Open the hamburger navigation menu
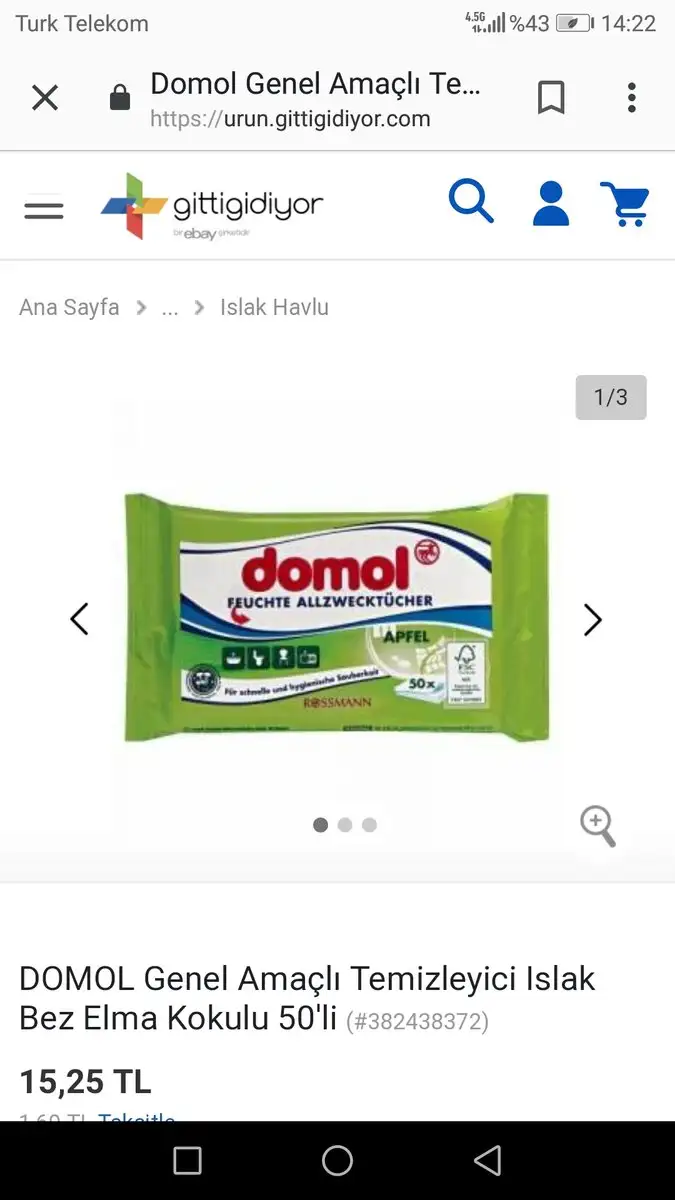The width and height of the screenshot is (675, 1200). tap(44, 210)
